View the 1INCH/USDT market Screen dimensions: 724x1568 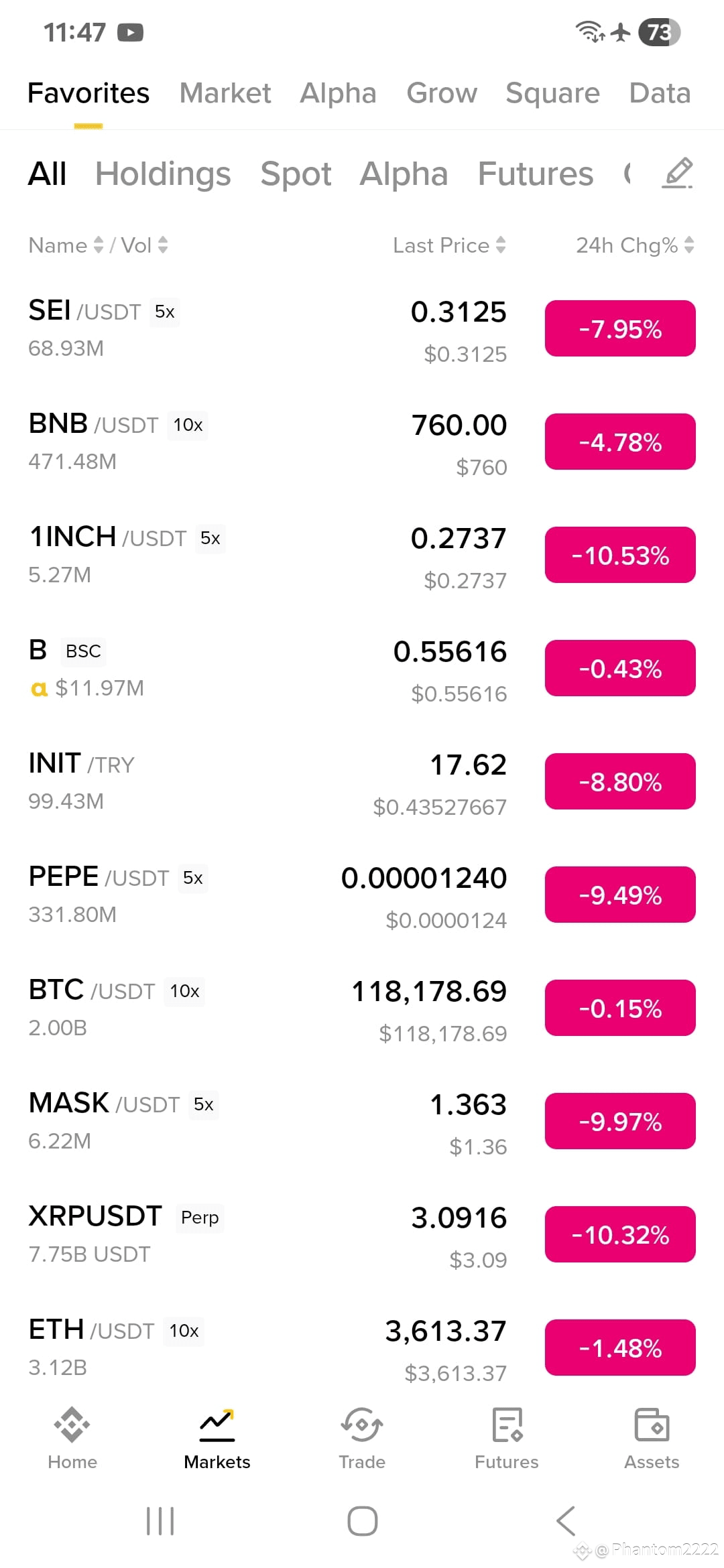362,556
